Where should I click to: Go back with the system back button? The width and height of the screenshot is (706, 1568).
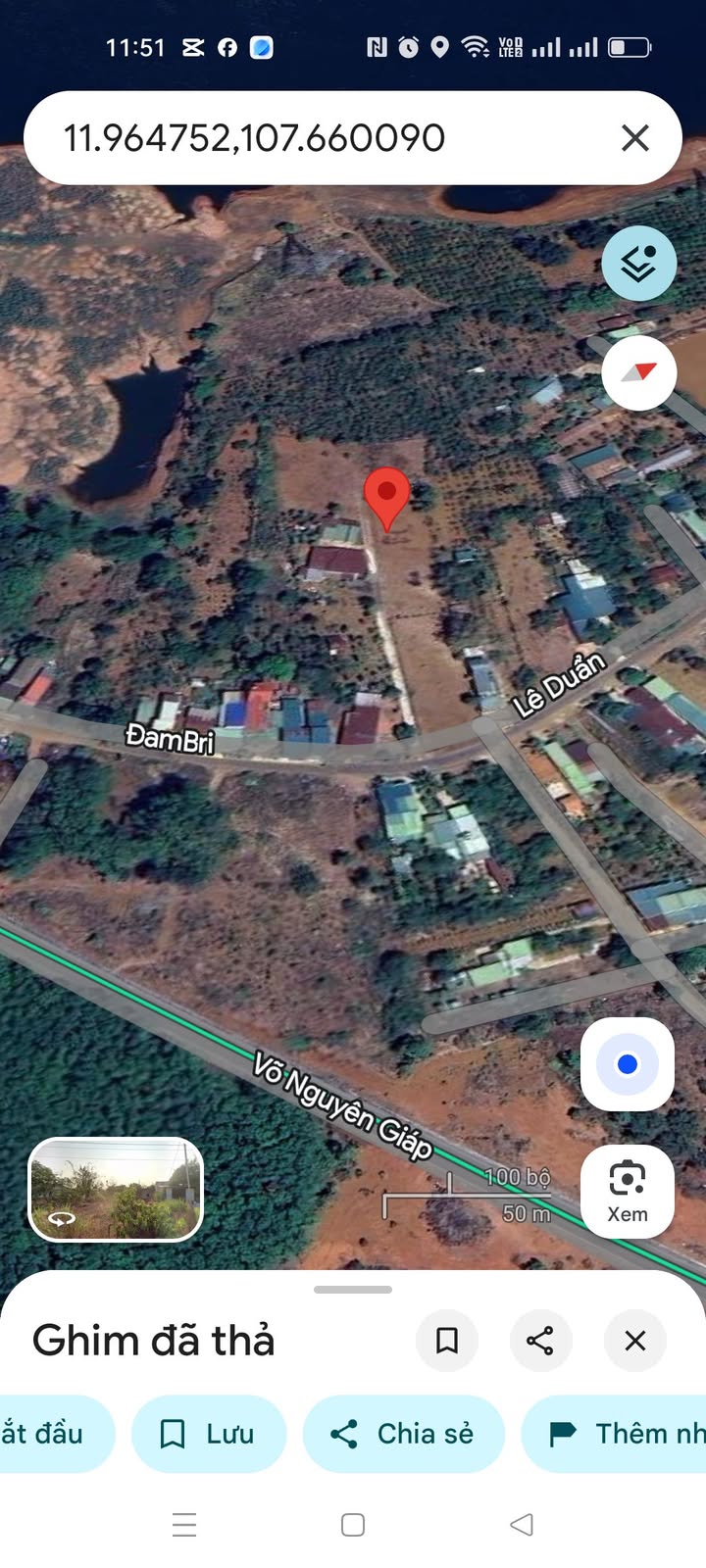click(x=522, y=1525)
